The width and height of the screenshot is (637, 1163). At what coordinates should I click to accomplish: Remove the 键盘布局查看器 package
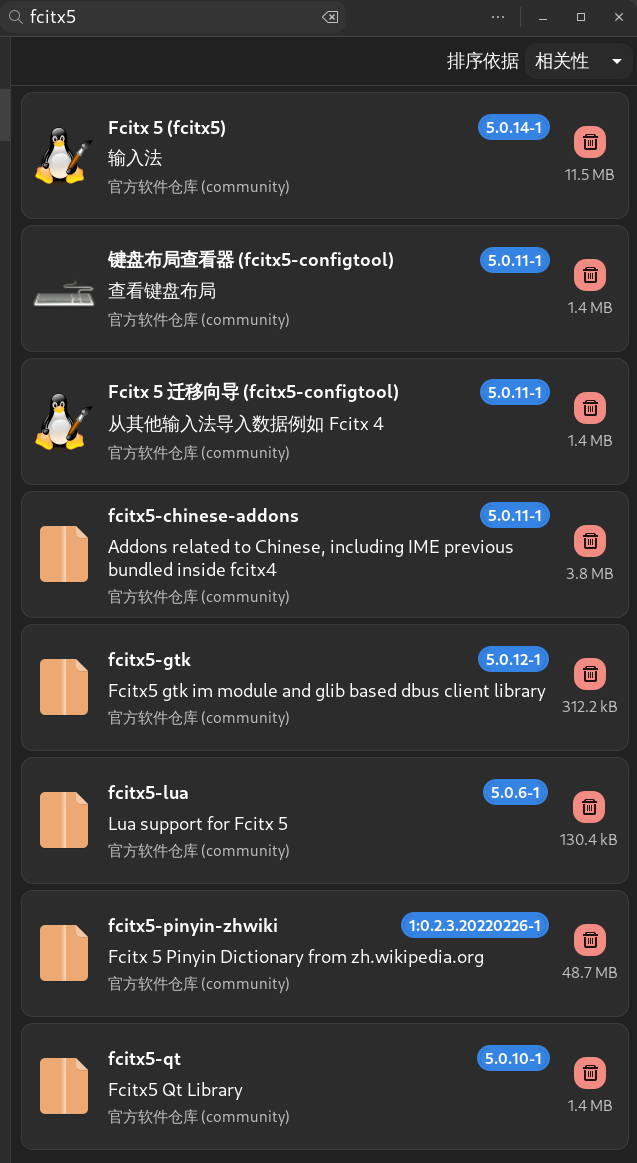tap(590, 275)
